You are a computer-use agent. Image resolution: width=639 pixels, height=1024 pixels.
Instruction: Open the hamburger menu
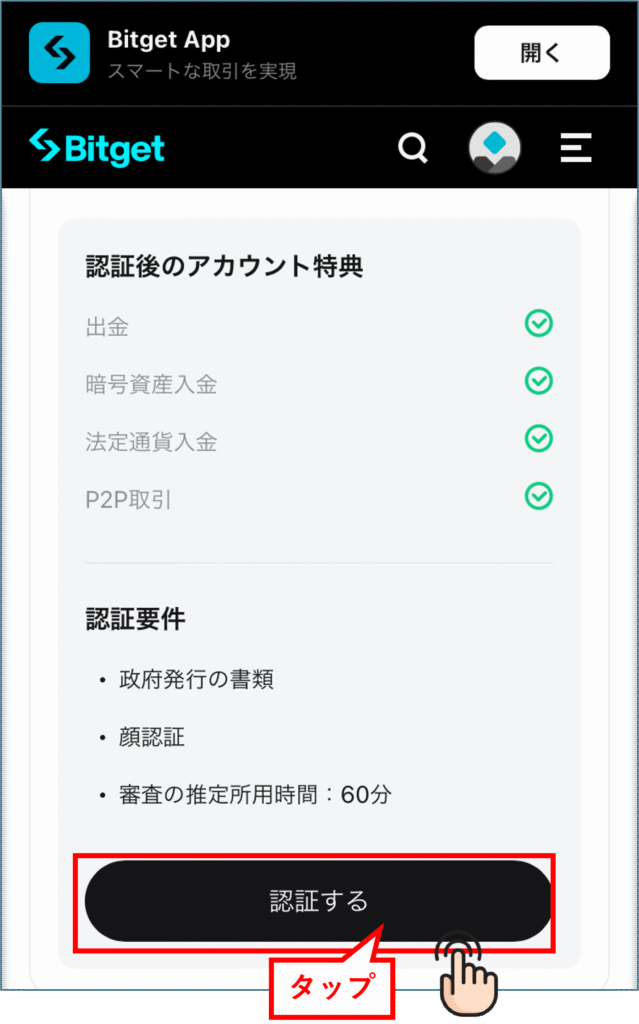576,148
